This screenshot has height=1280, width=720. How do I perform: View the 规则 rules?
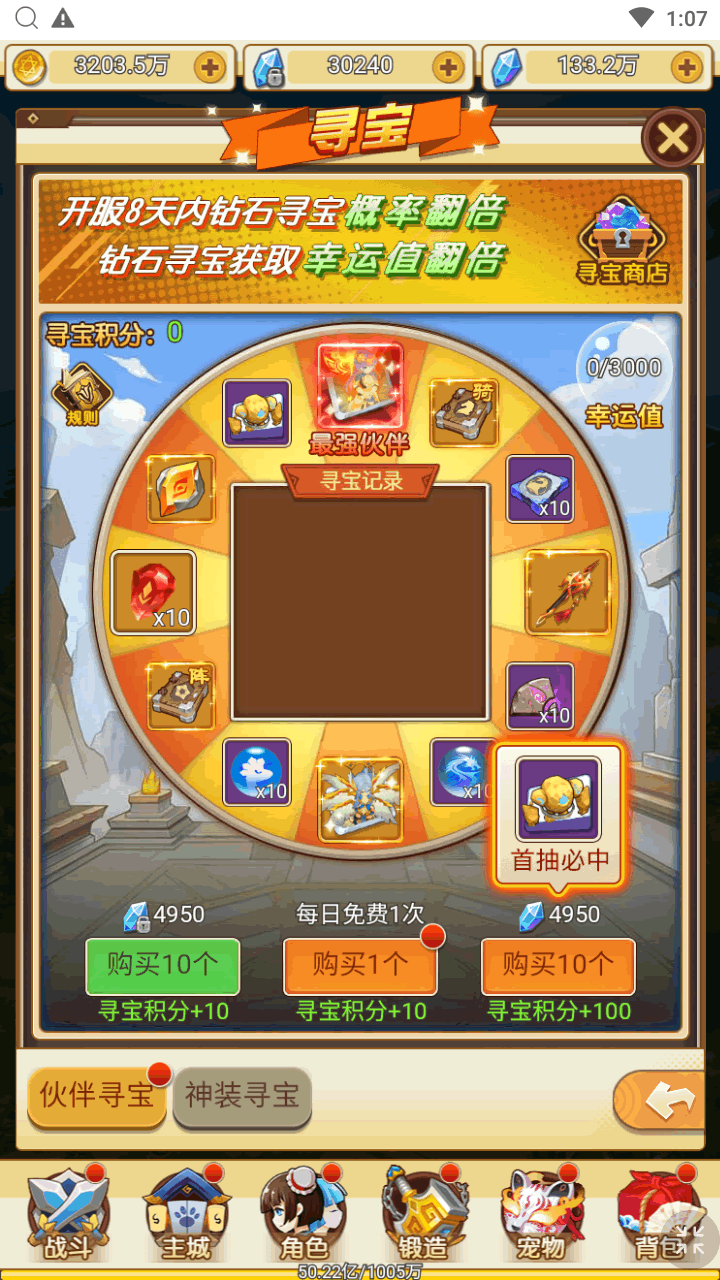[x=82, y=395]
